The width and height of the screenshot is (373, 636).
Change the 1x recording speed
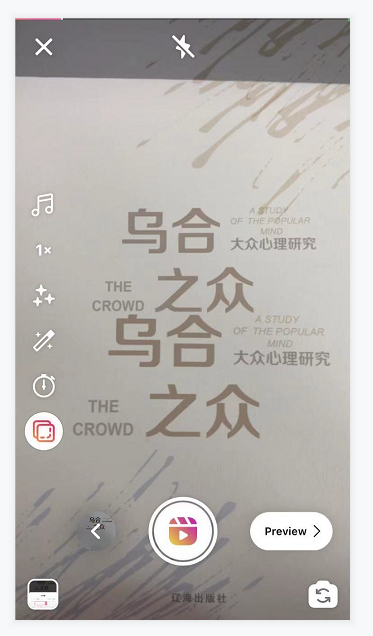pyautogui.click(x=43, y=250)
